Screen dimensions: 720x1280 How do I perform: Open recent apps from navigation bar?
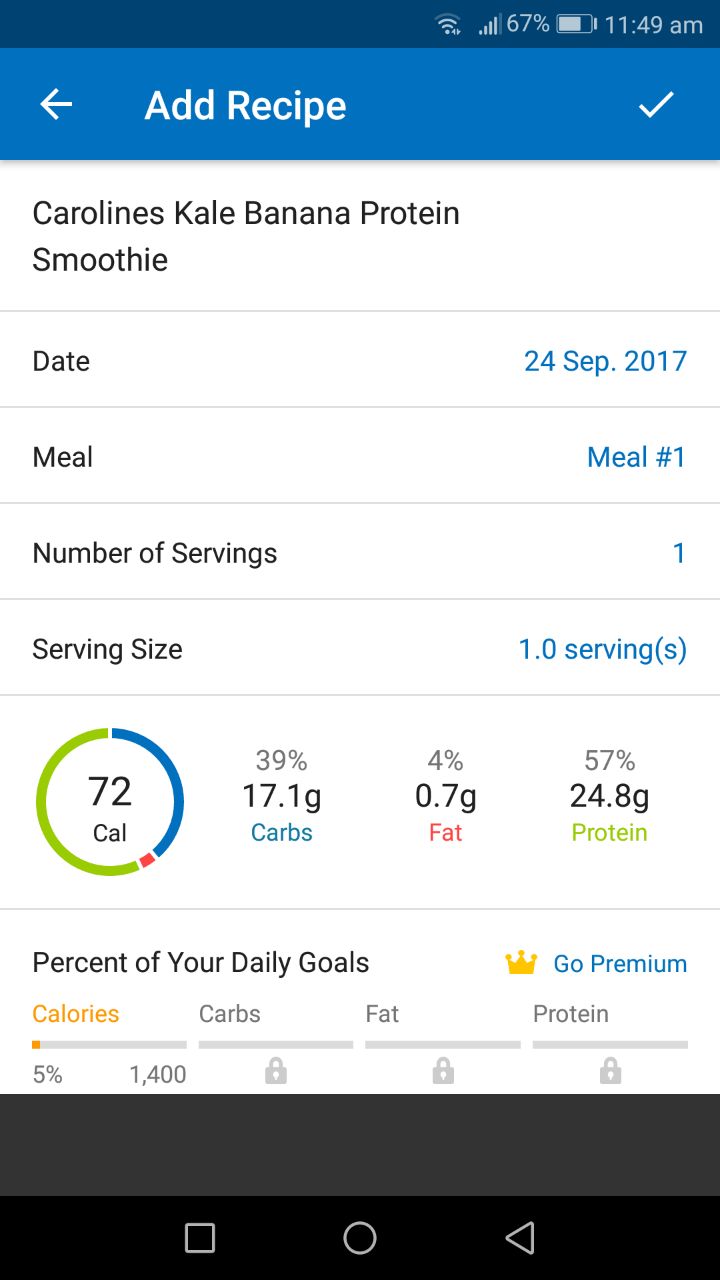200,1238
